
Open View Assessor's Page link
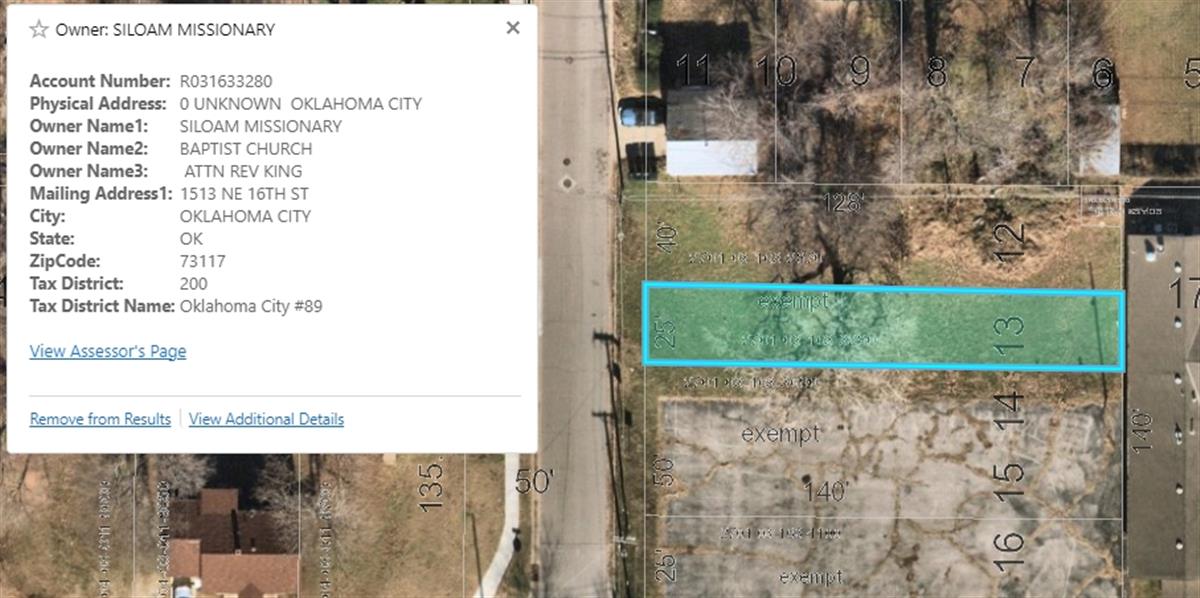(108, 351)
